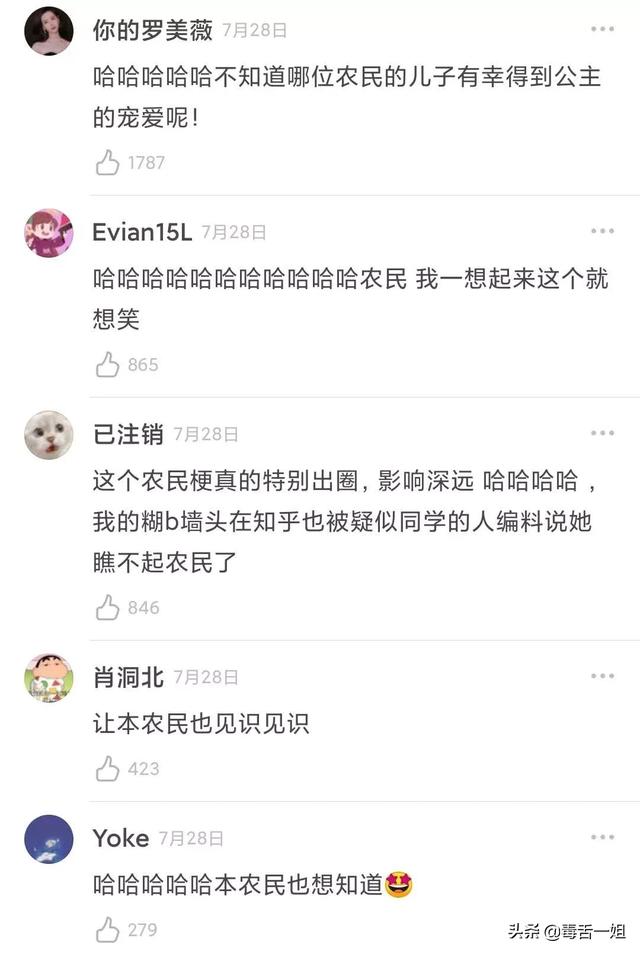Like 肖洞北's comment

[108, 768]
